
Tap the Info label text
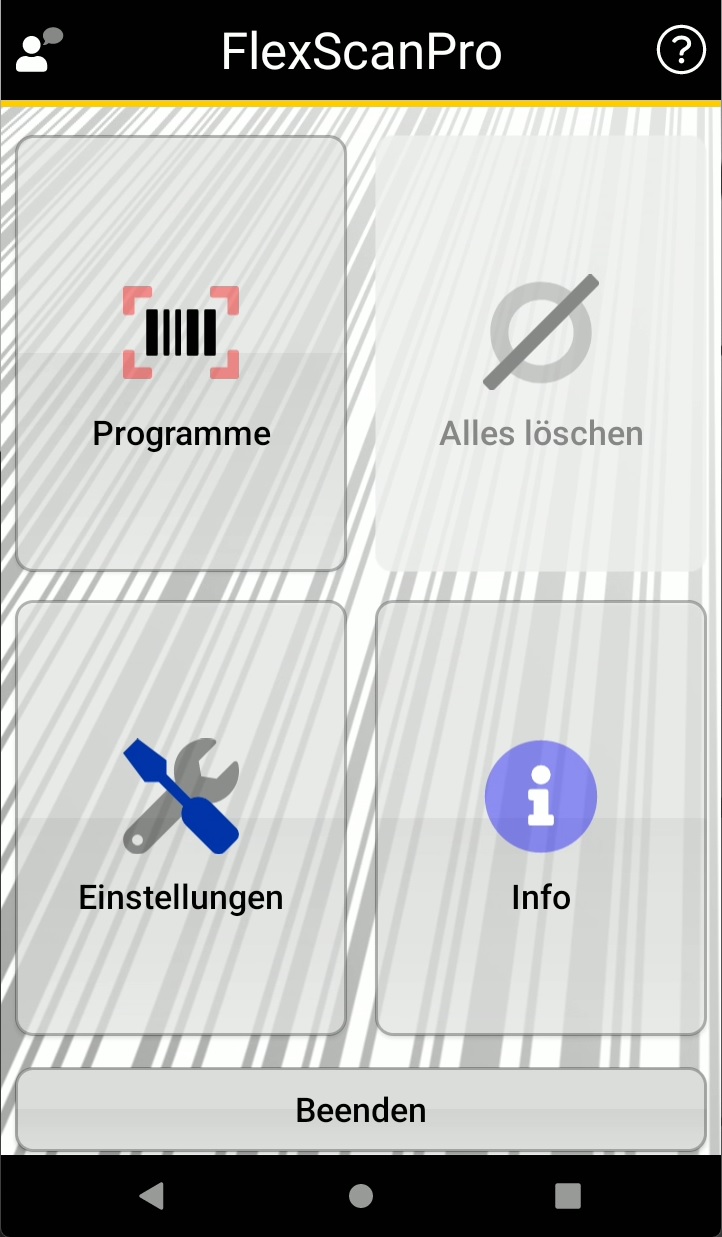pyautogui.click(x=540, y=897)
